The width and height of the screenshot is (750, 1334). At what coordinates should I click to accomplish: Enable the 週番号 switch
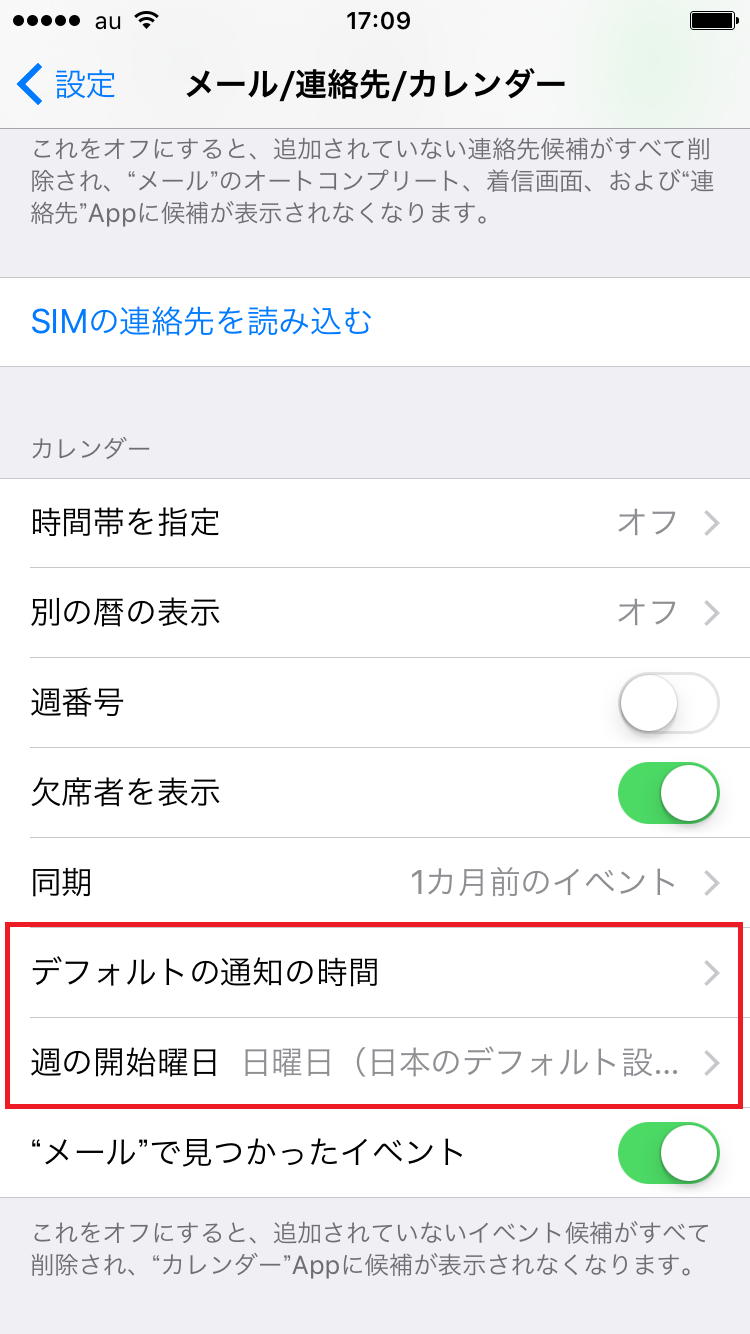(668, 703)
